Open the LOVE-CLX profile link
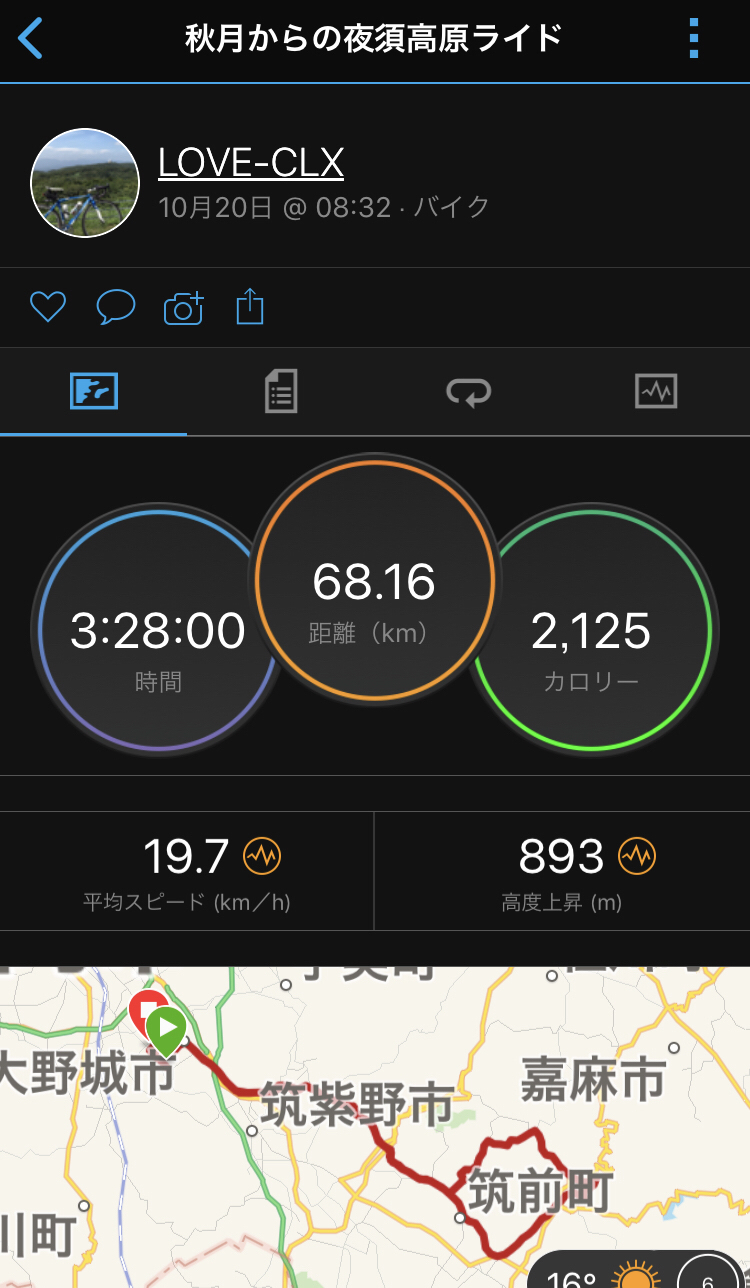 pos(251,162)
